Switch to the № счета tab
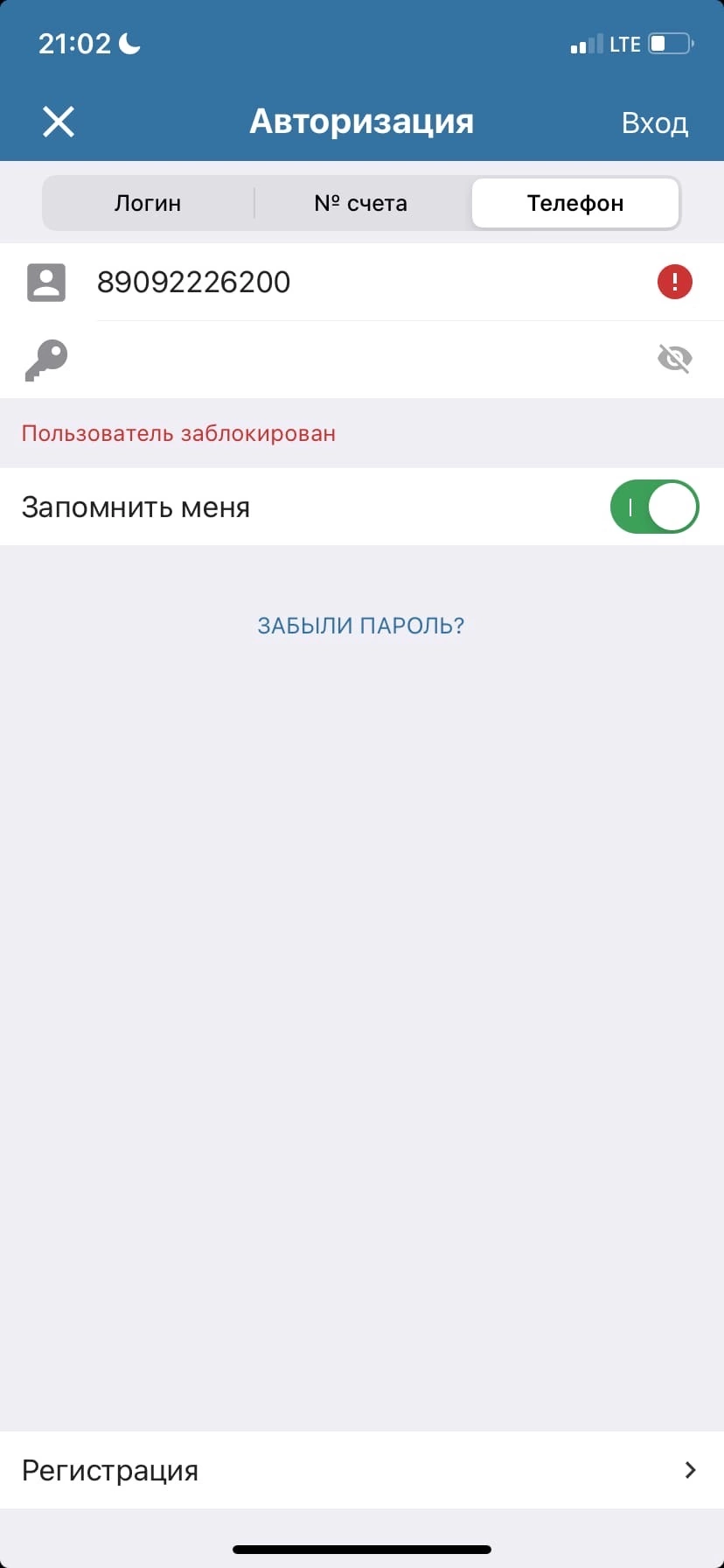 pyautogui.click(x=360, y=203)
